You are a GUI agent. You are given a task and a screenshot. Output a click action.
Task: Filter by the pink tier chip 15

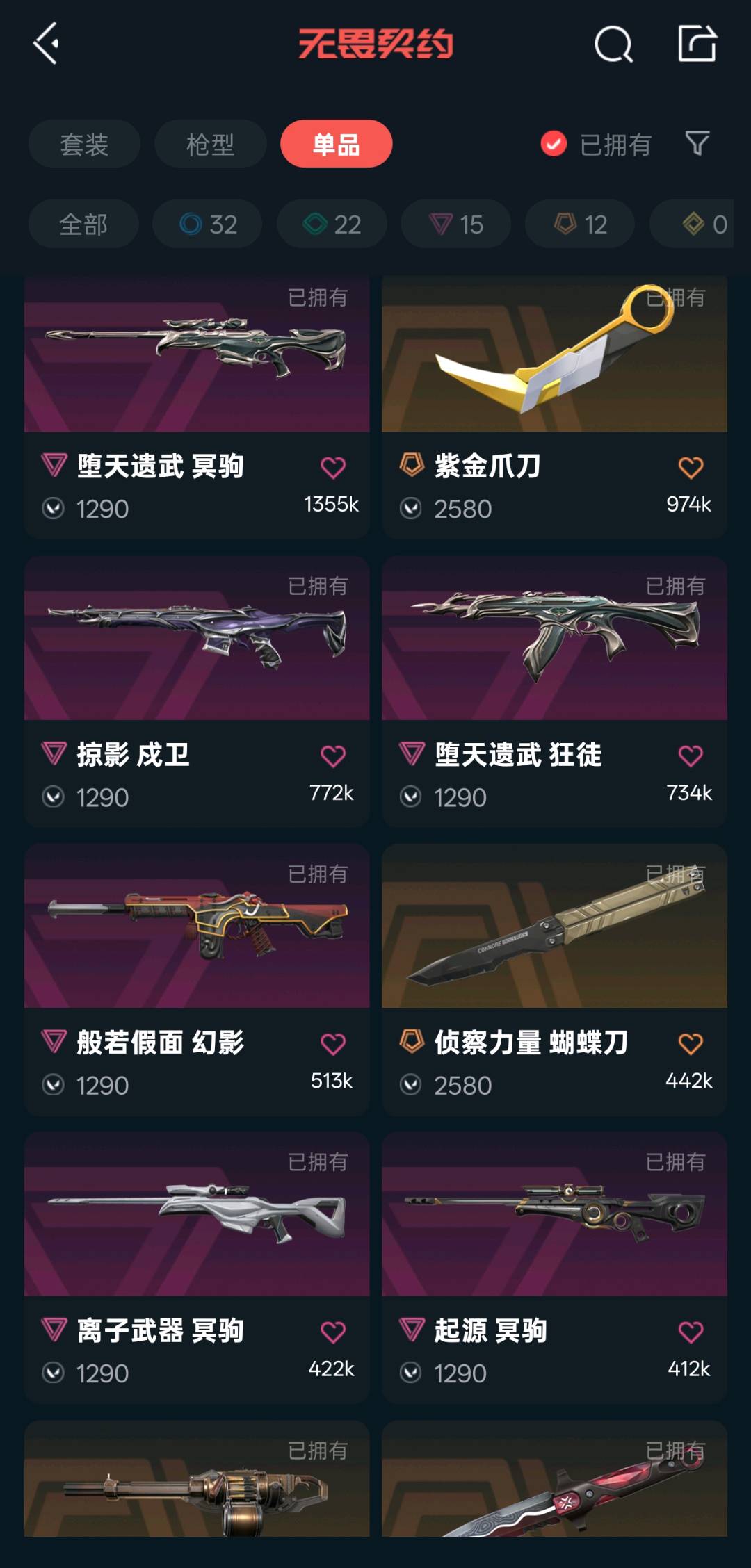(x=455, y=224)
